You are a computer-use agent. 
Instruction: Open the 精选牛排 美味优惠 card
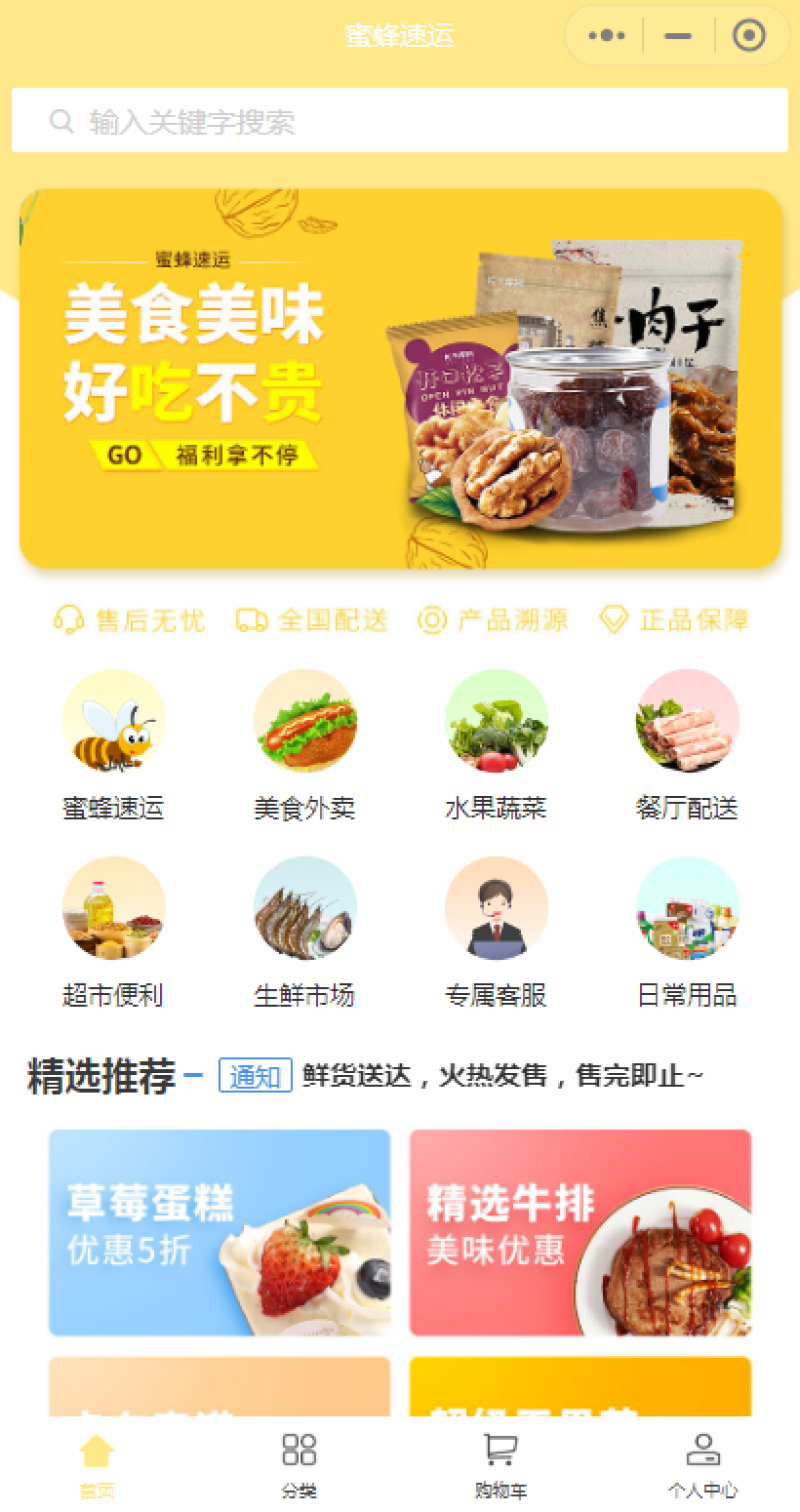point(580,1232)
